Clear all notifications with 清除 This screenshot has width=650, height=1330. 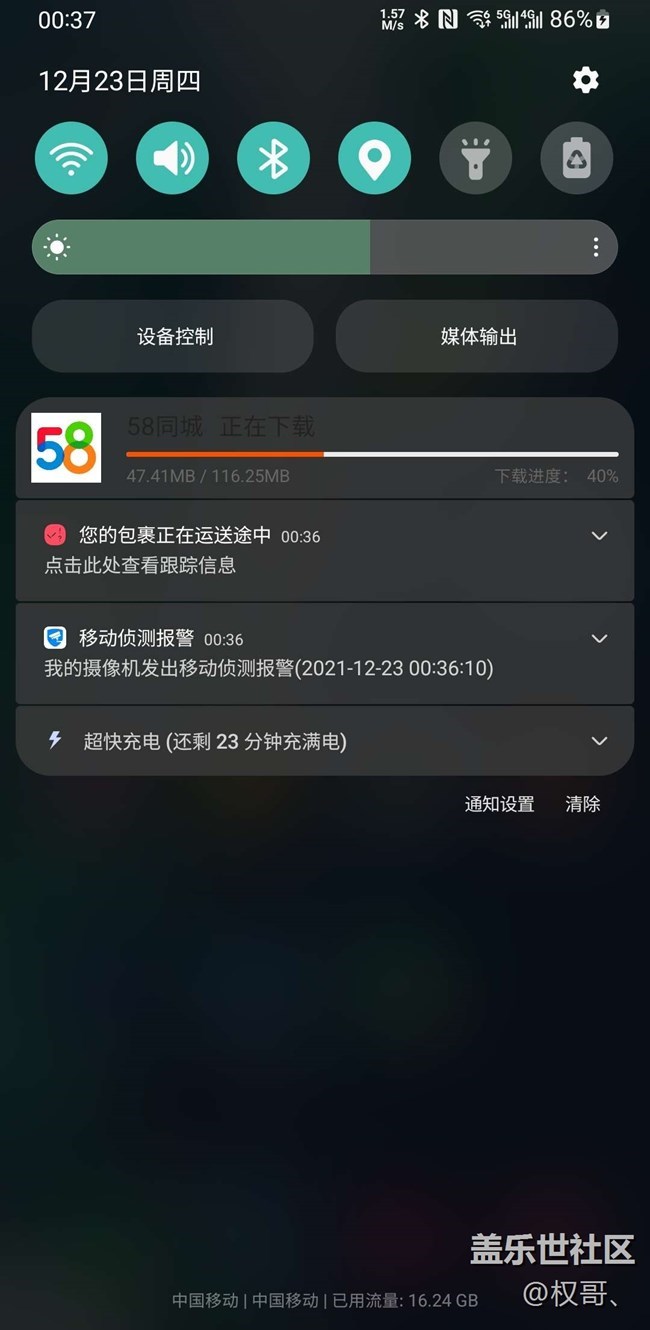click(x=583, y=804)
